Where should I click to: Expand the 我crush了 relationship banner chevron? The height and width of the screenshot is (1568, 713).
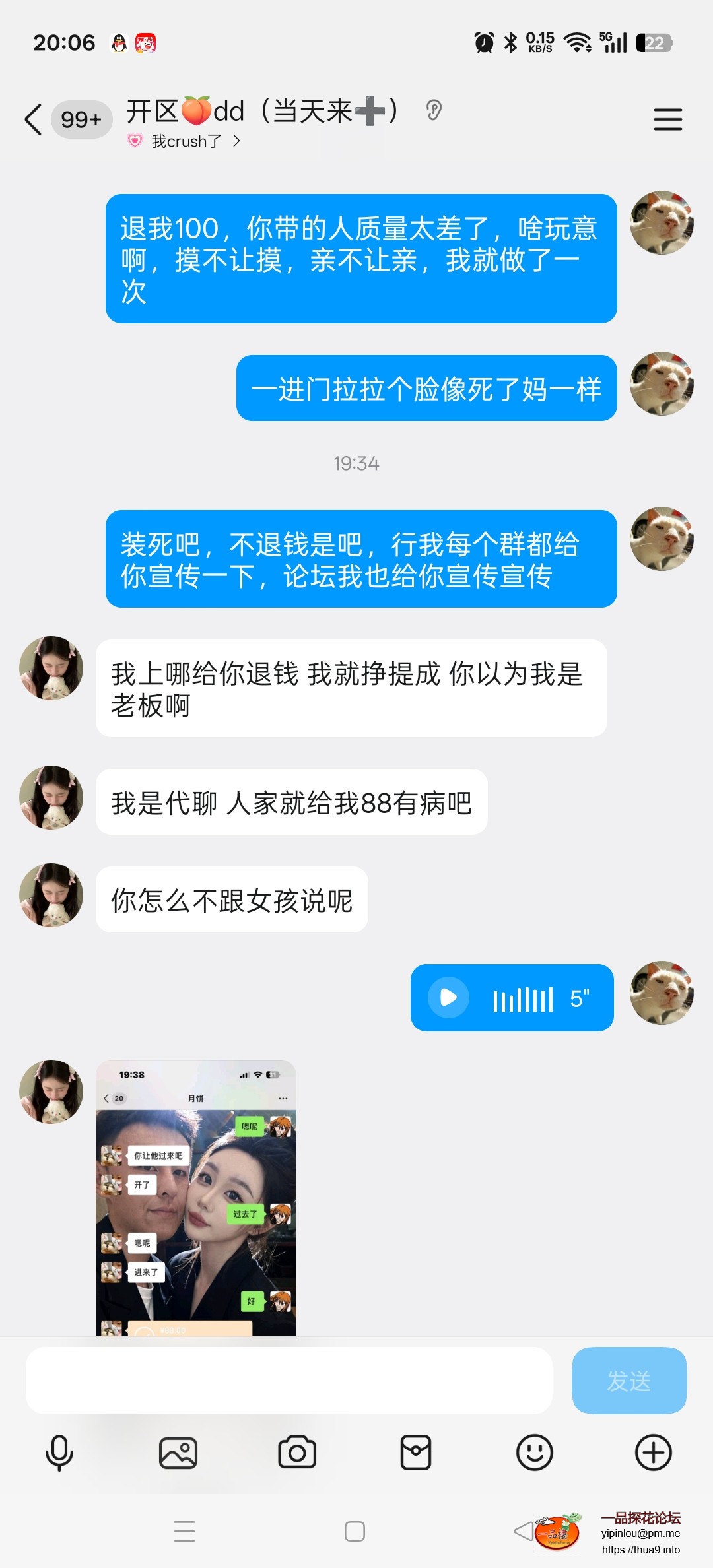[x=238, y=141]
